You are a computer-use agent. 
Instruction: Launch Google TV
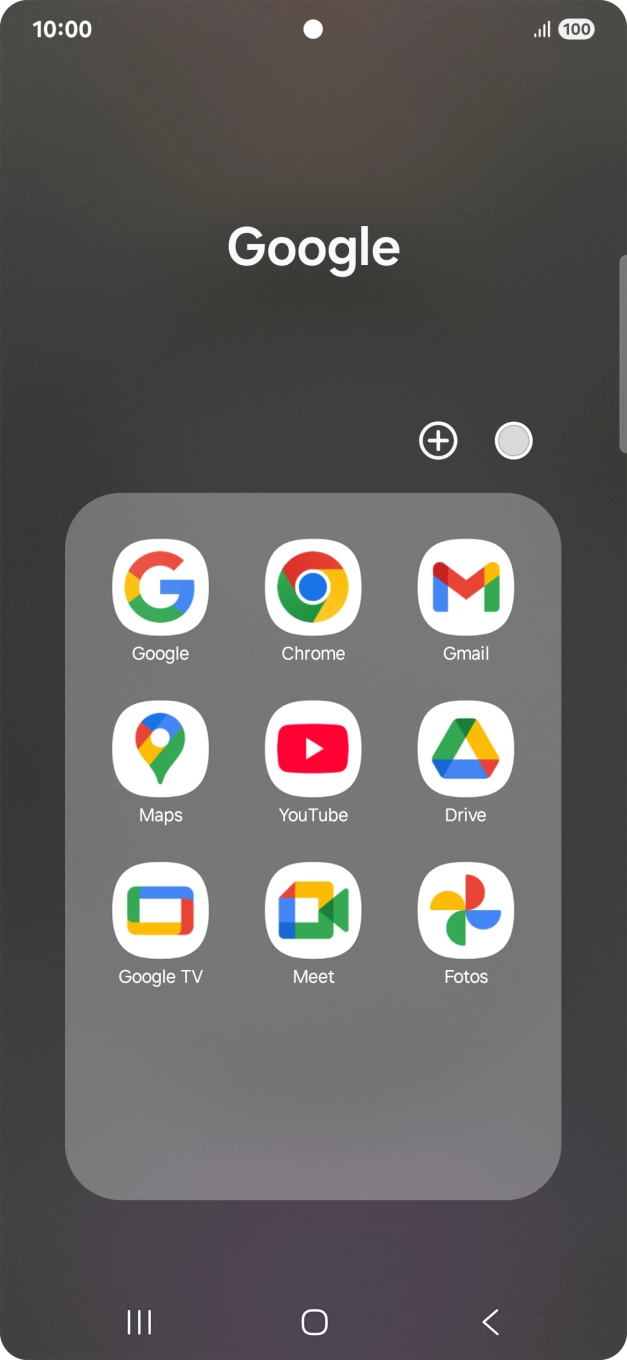pyautogui.click(x=160, y=911)
